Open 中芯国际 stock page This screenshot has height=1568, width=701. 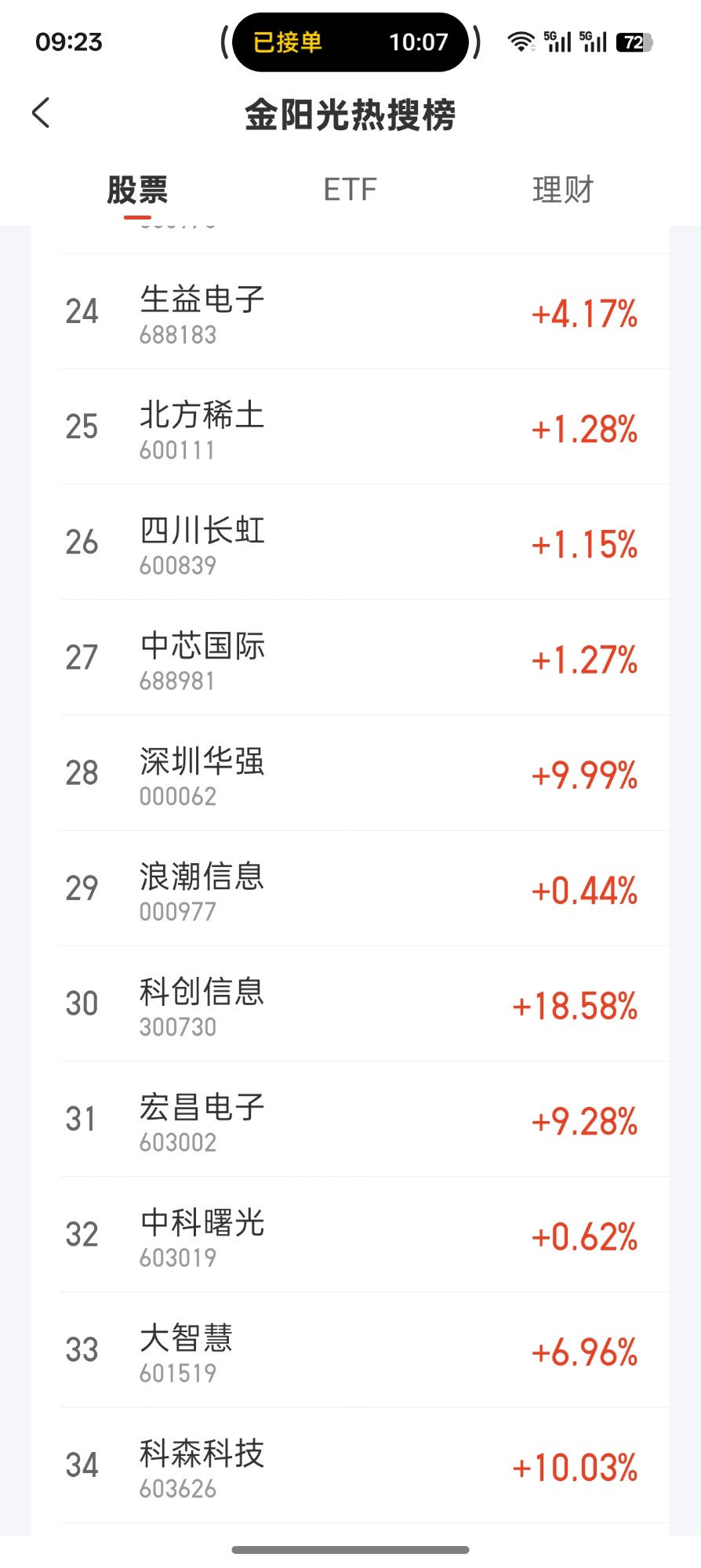click(350, 658)
